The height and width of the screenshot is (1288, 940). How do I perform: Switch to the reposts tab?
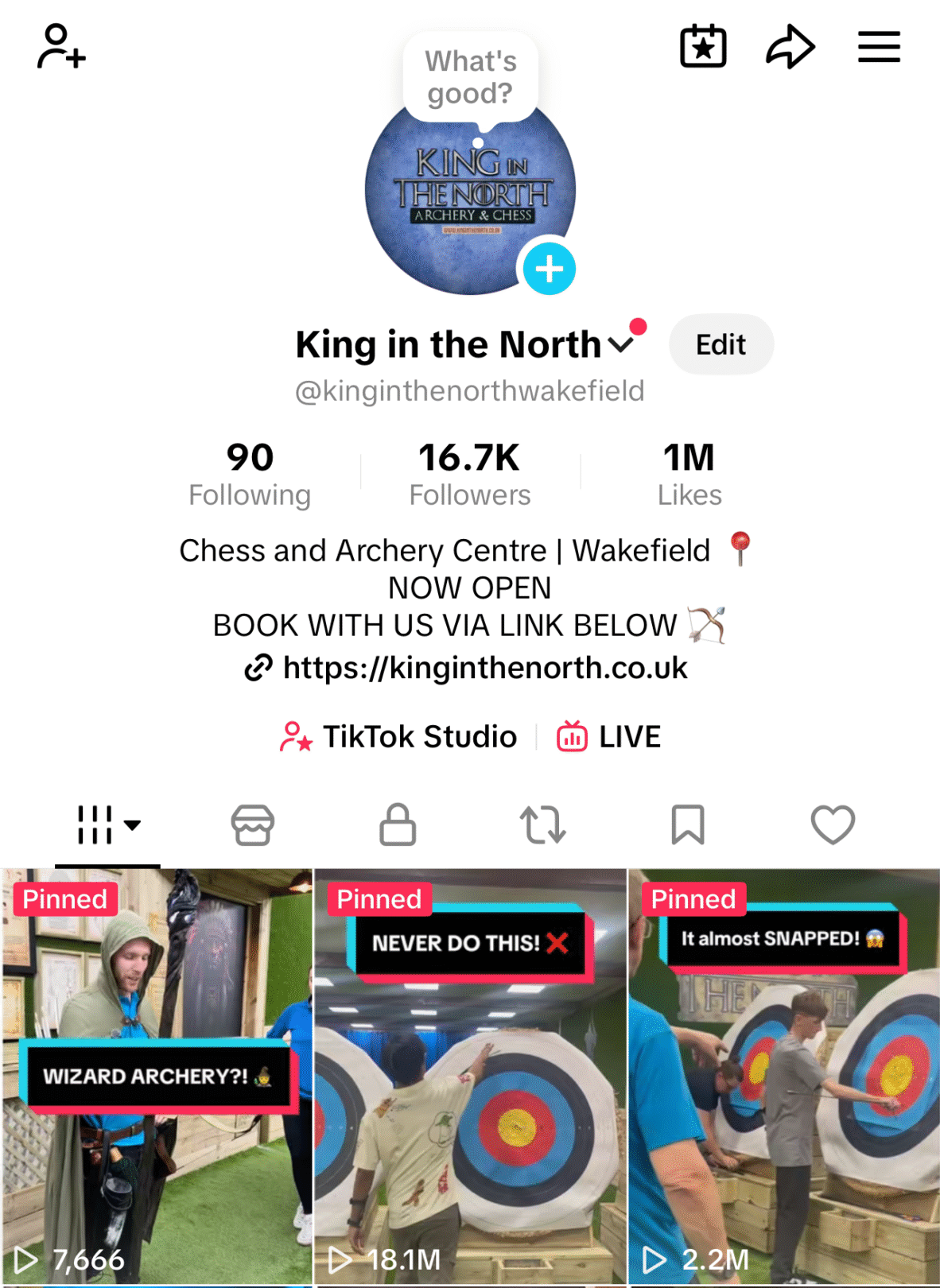point(542,824)
